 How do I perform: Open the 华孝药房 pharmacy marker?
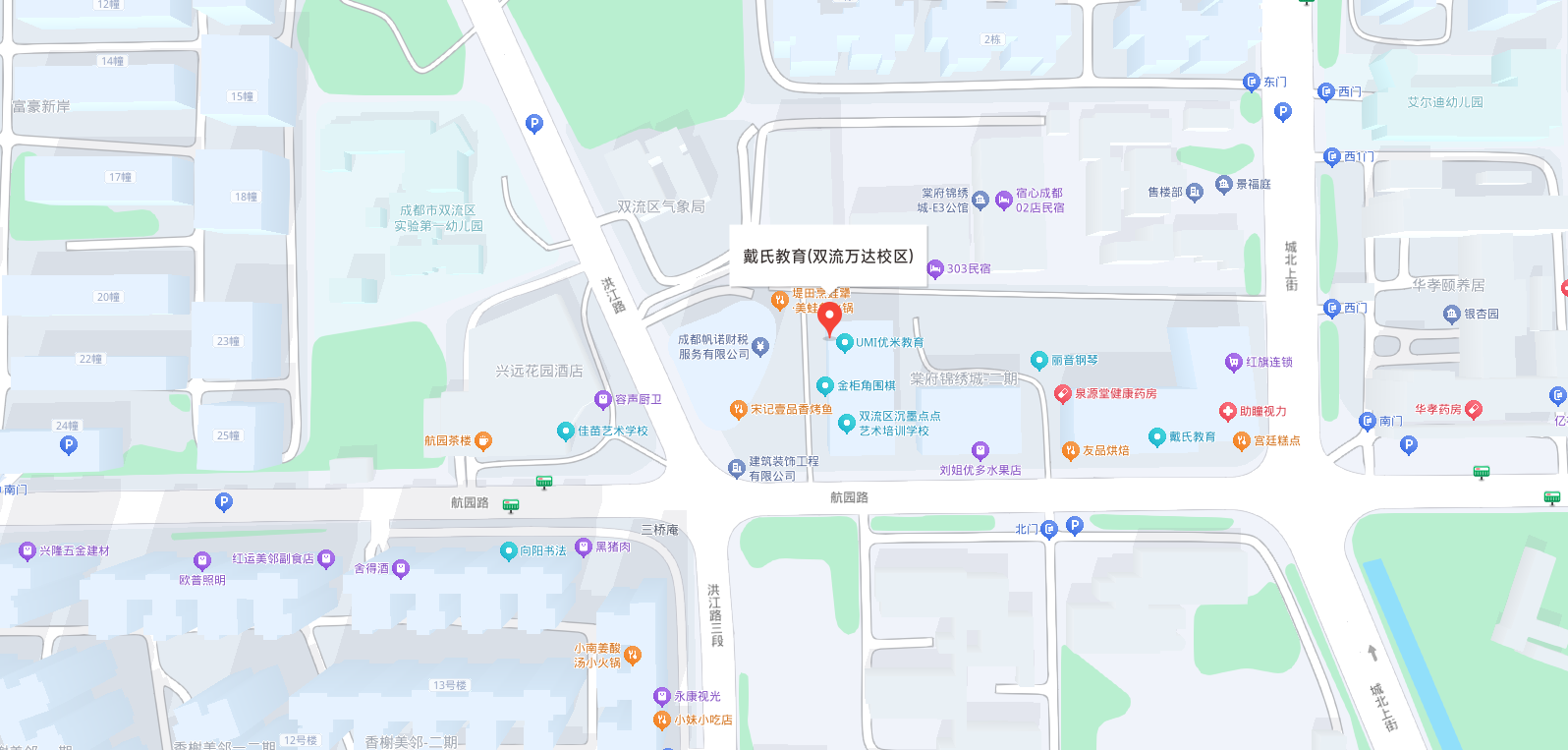click(x=1473, y=410)
